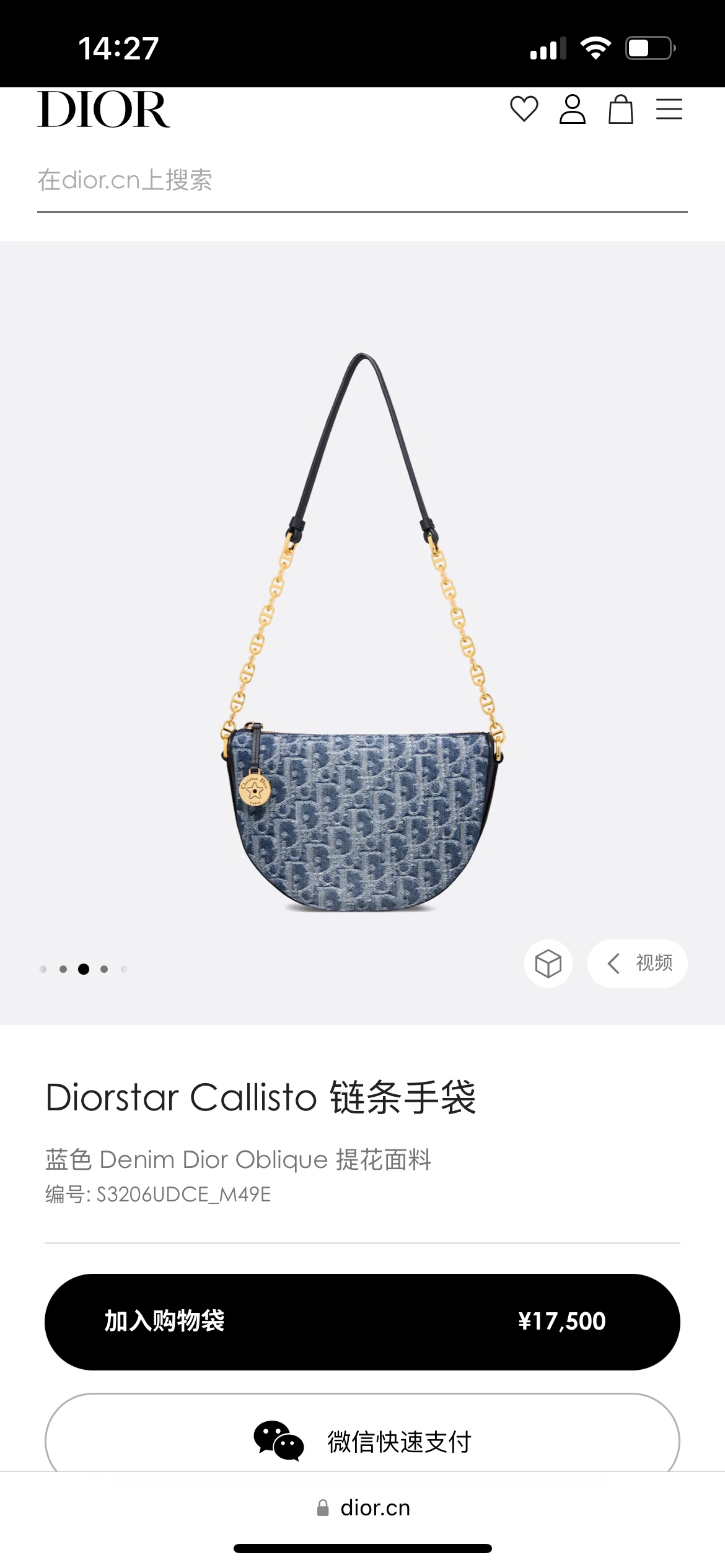Image resolution: width=725 pixels, height=1568 pixels.
Task: Open the Diorstar Callisto bag image
Action: [362, 632]
